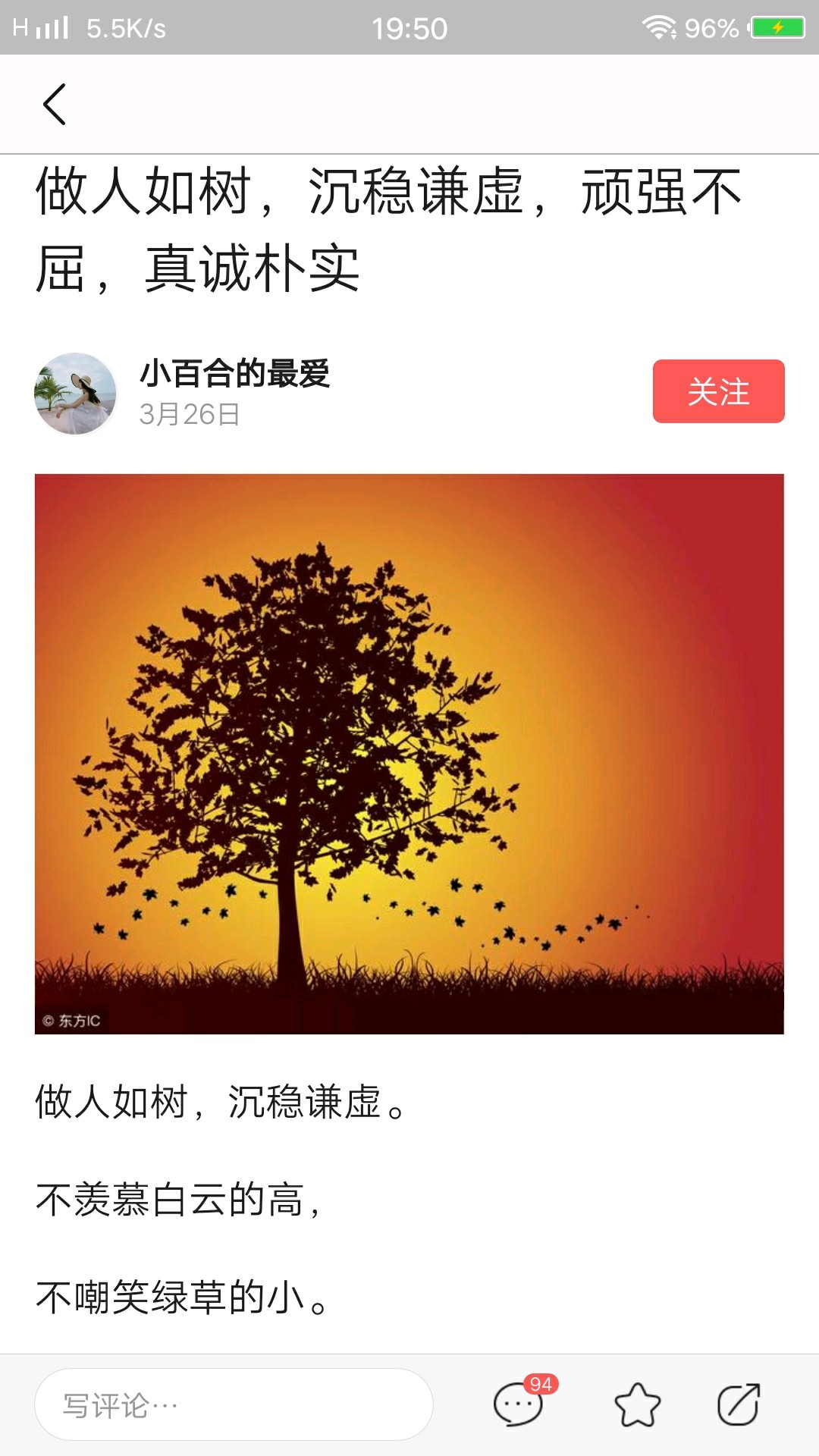View the 94 comments
The image size is (819, 1456).
(520, 1404)
